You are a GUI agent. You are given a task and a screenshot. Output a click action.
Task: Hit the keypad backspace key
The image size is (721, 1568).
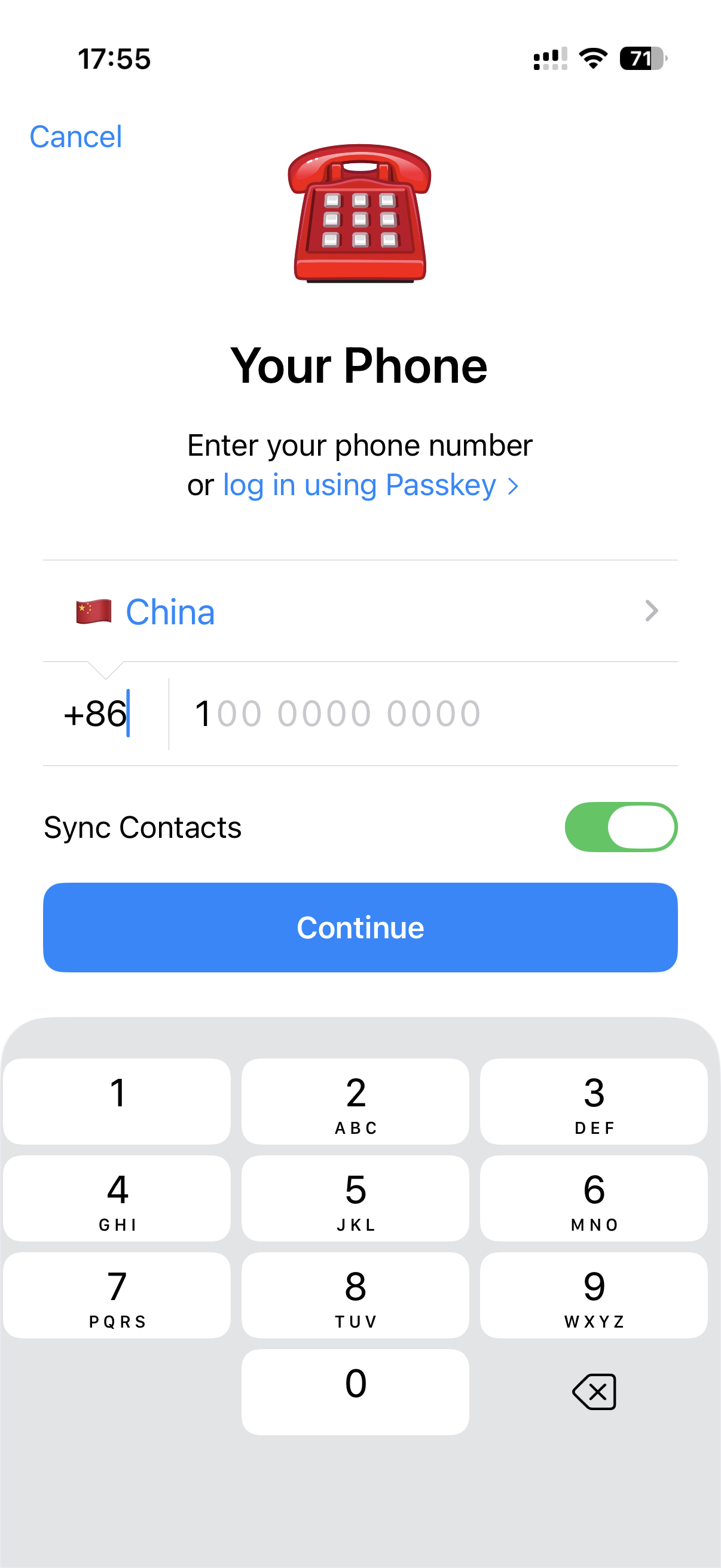point(594,1392)
